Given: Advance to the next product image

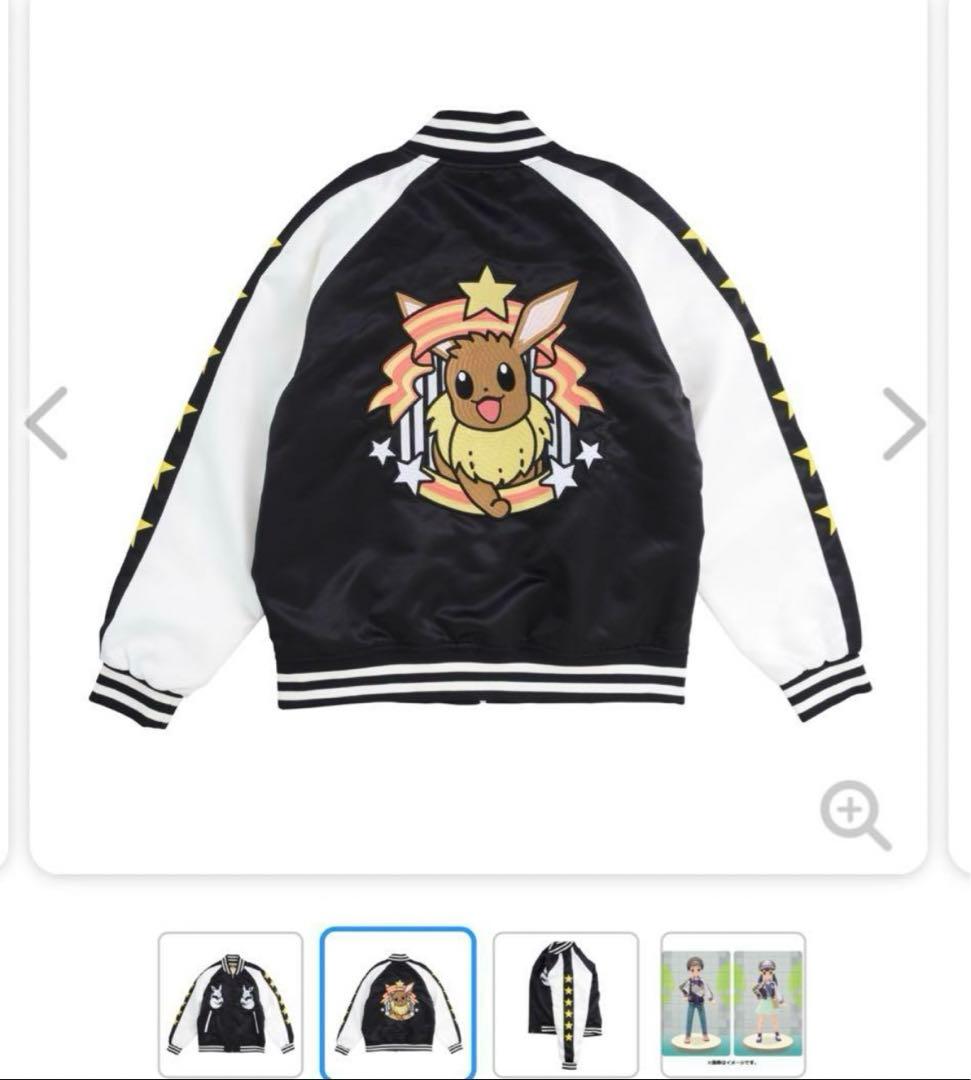Looking at the screenshot, I should pos(904,423).
